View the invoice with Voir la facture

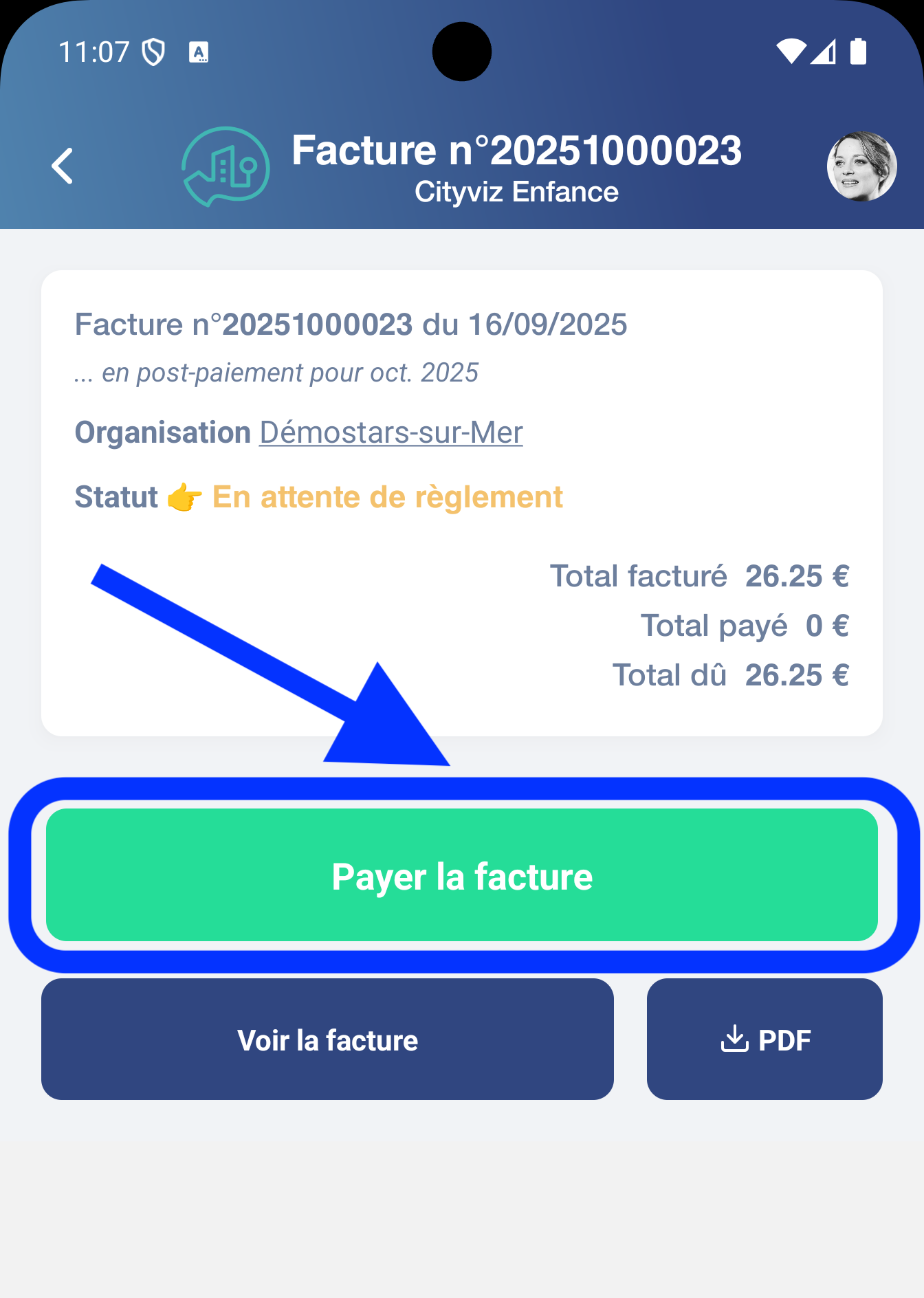coord(327,1039)
